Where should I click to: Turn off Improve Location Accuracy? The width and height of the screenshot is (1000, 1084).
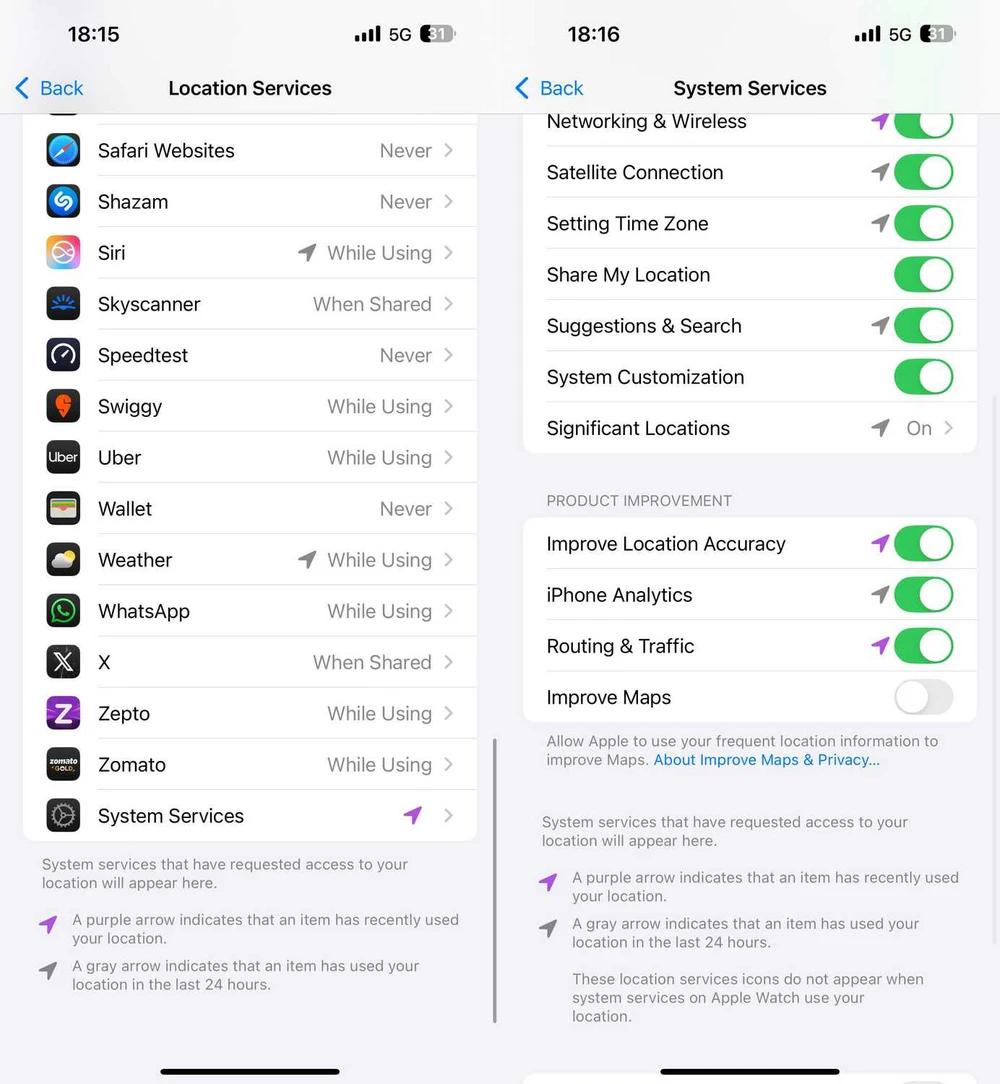point(923,544)
